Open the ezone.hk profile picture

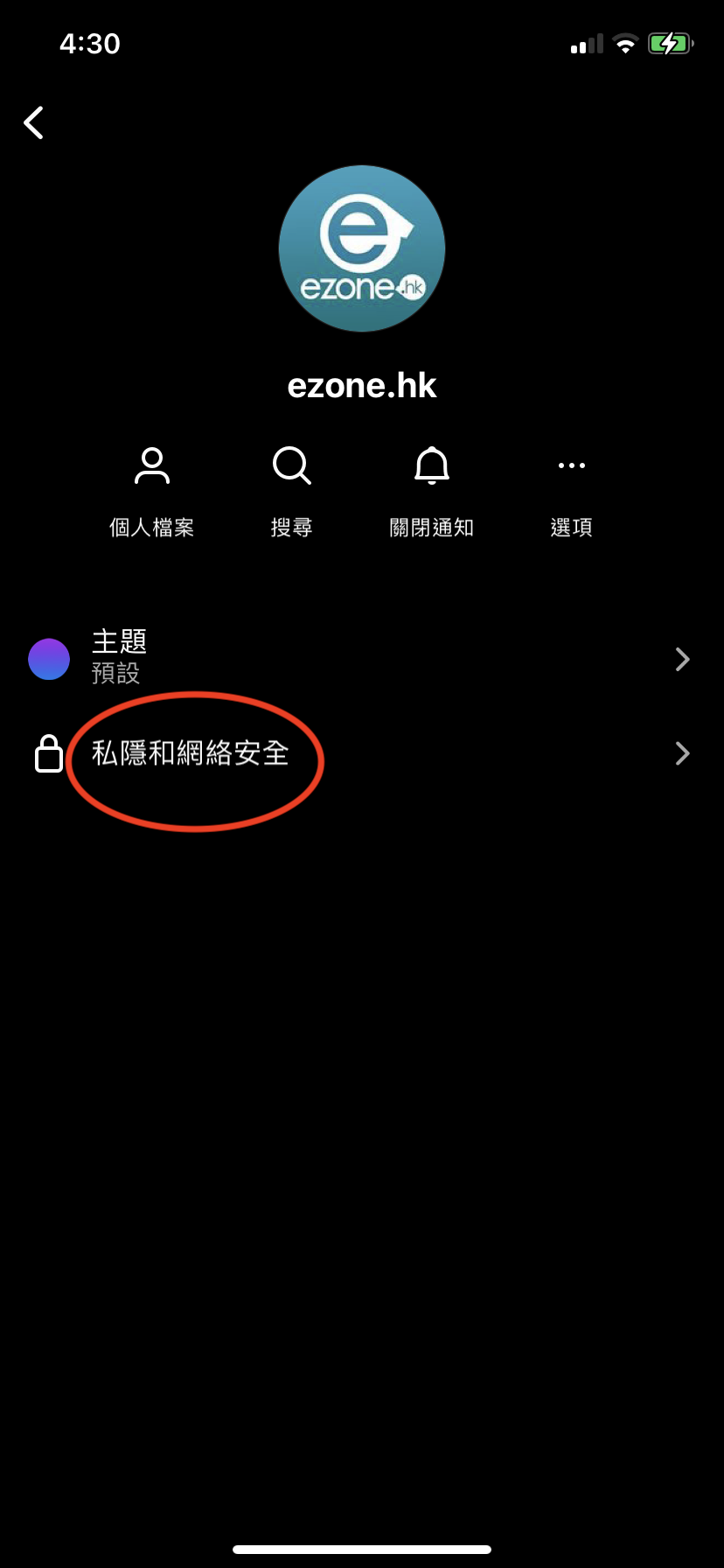click(x=361, y=248)
